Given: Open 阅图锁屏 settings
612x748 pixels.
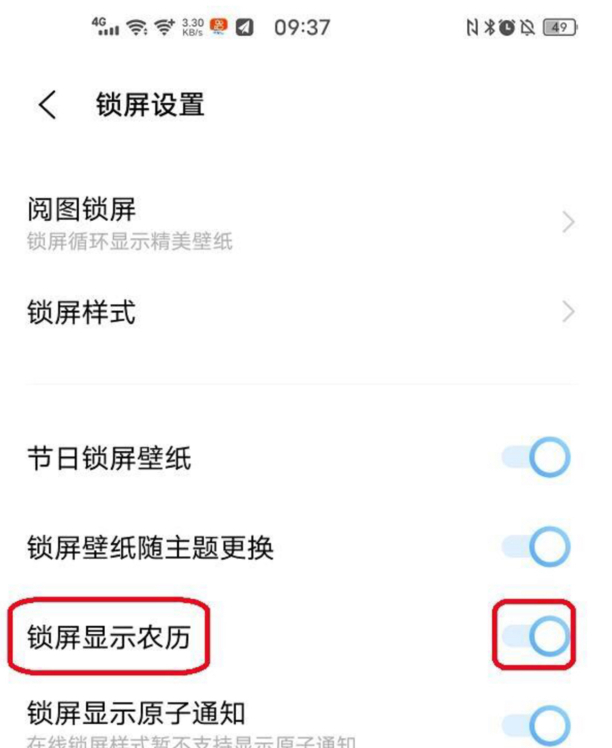Looking at the screenshot, I should click(x=300, y=223).
